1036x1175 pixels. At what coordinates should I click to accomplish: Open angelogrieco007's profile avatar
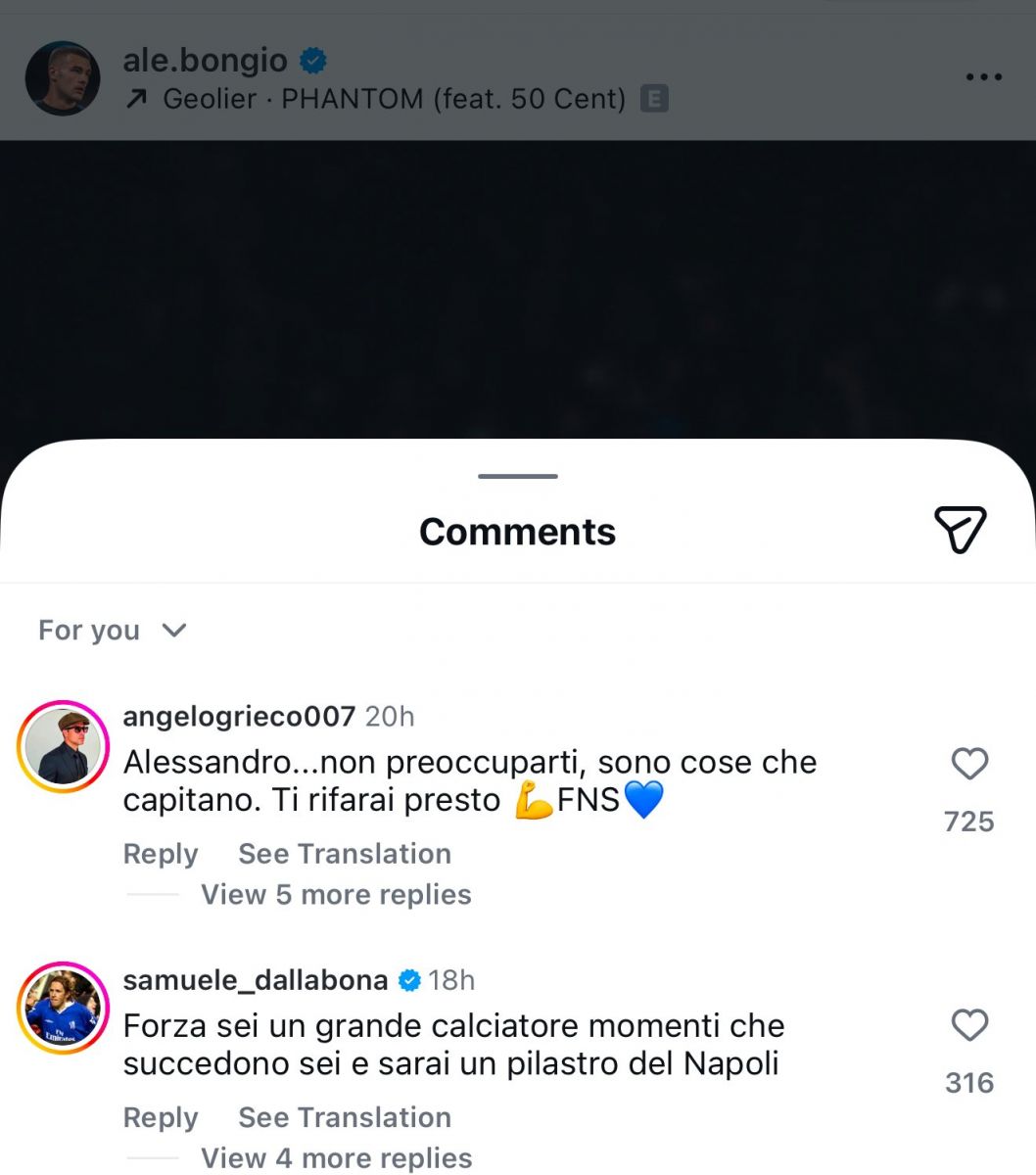click(x=63, y=746)
